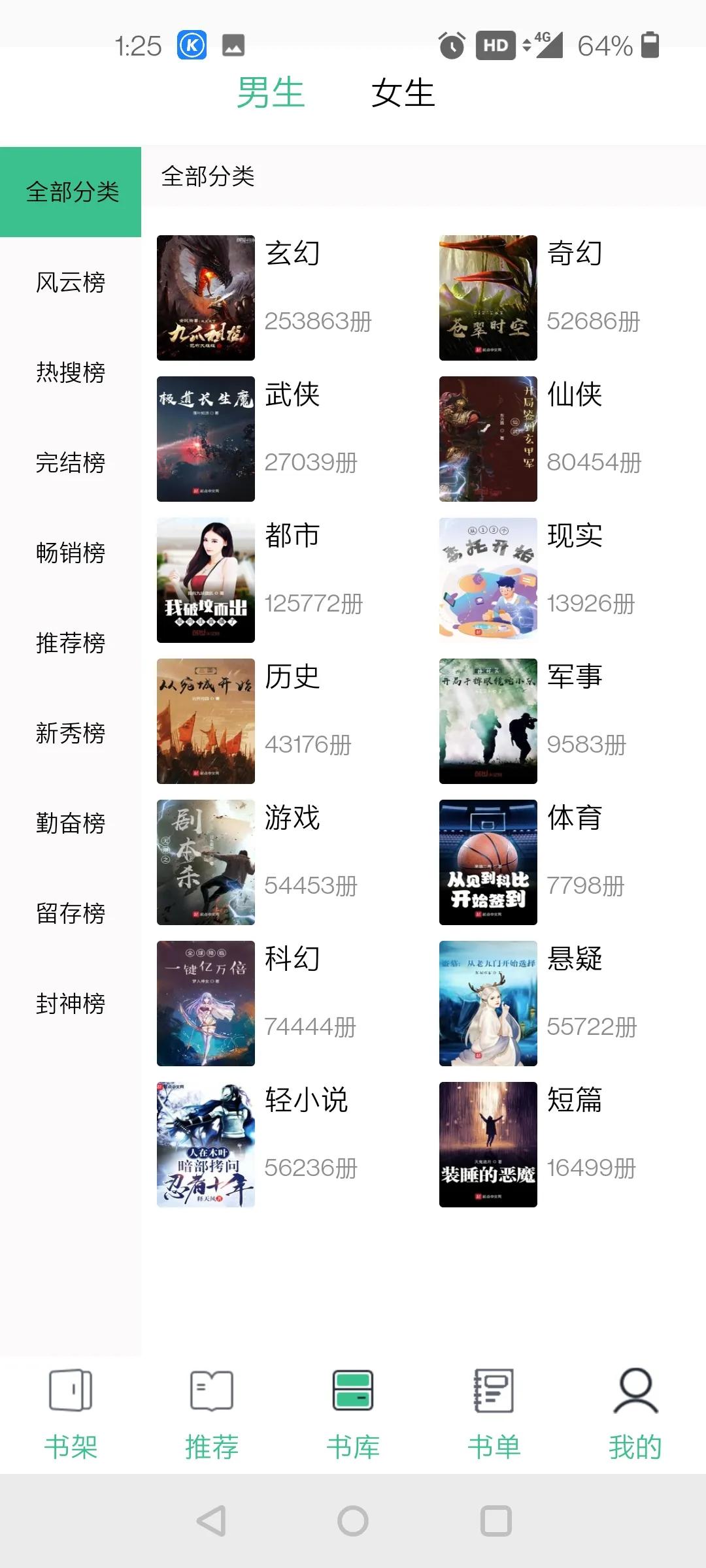This screenshot has height=1568, width=706.
Task: Open the 仙侠 category listing
Action: click(487, 438)
